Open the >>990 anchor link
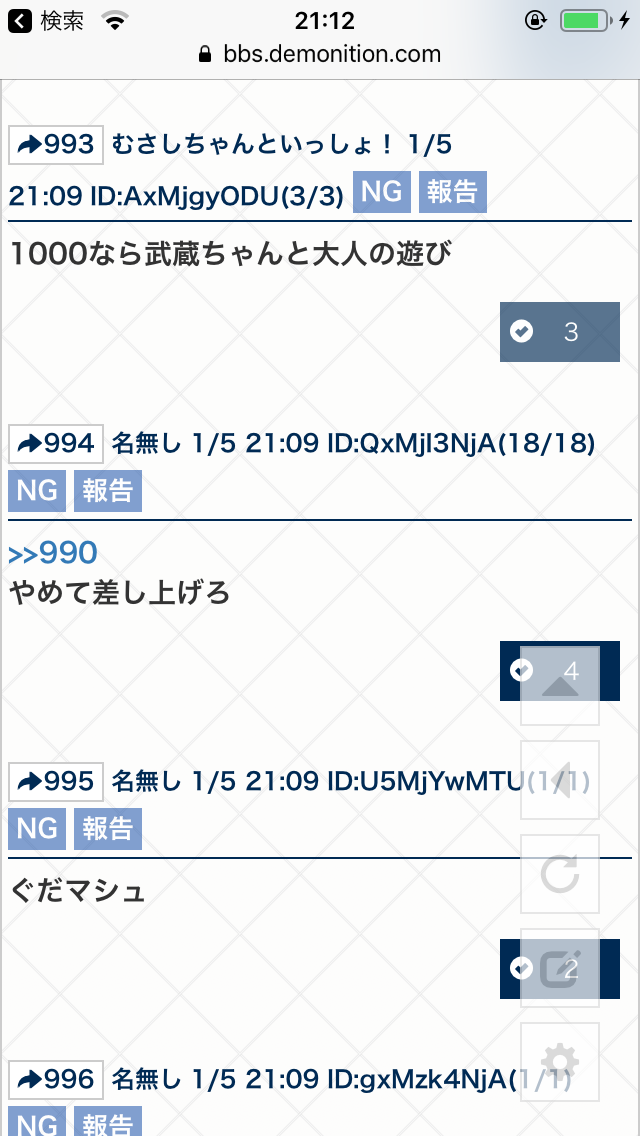Screen dimensions: 640x1136 [53, 553]
